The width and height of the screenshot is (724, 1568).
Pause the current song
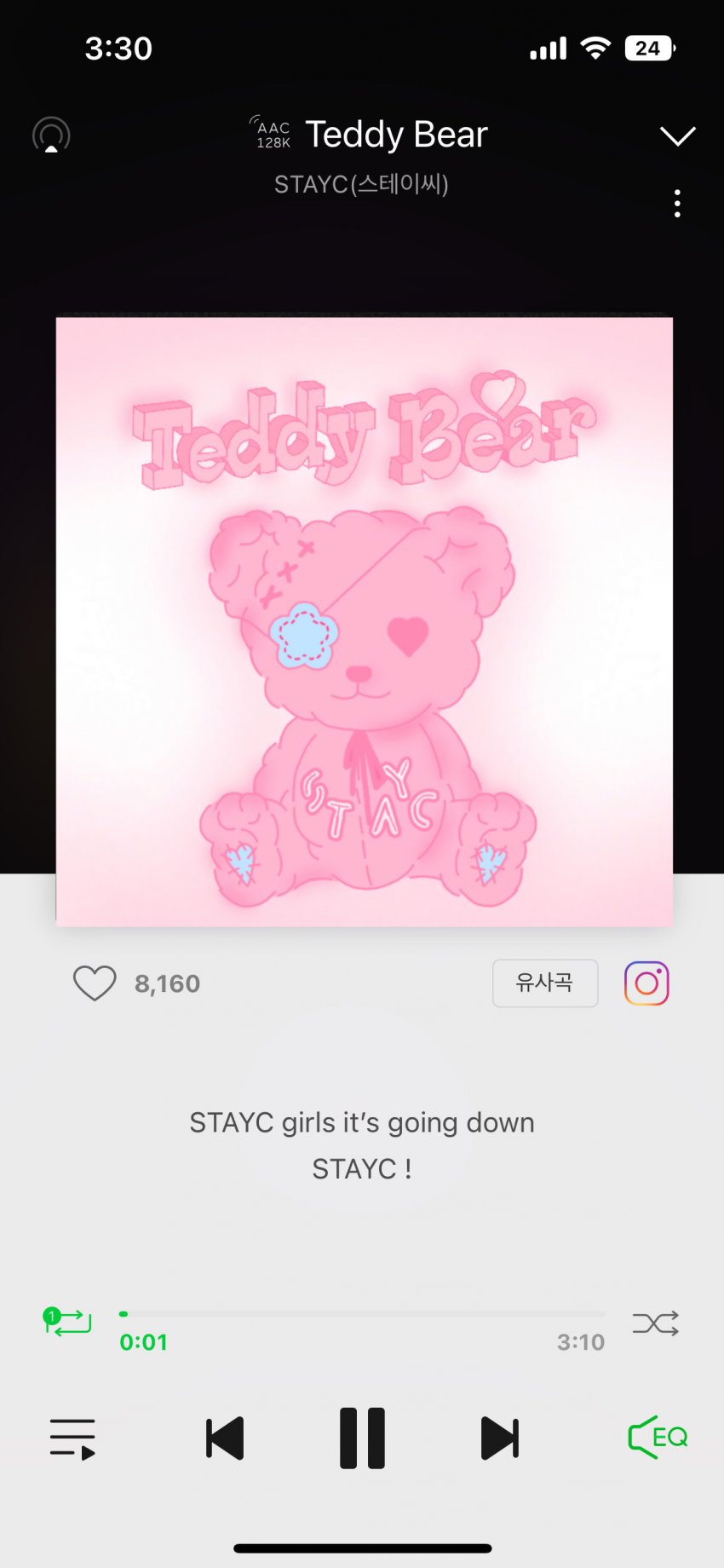pyautogui.click(x=362, y=1438)
